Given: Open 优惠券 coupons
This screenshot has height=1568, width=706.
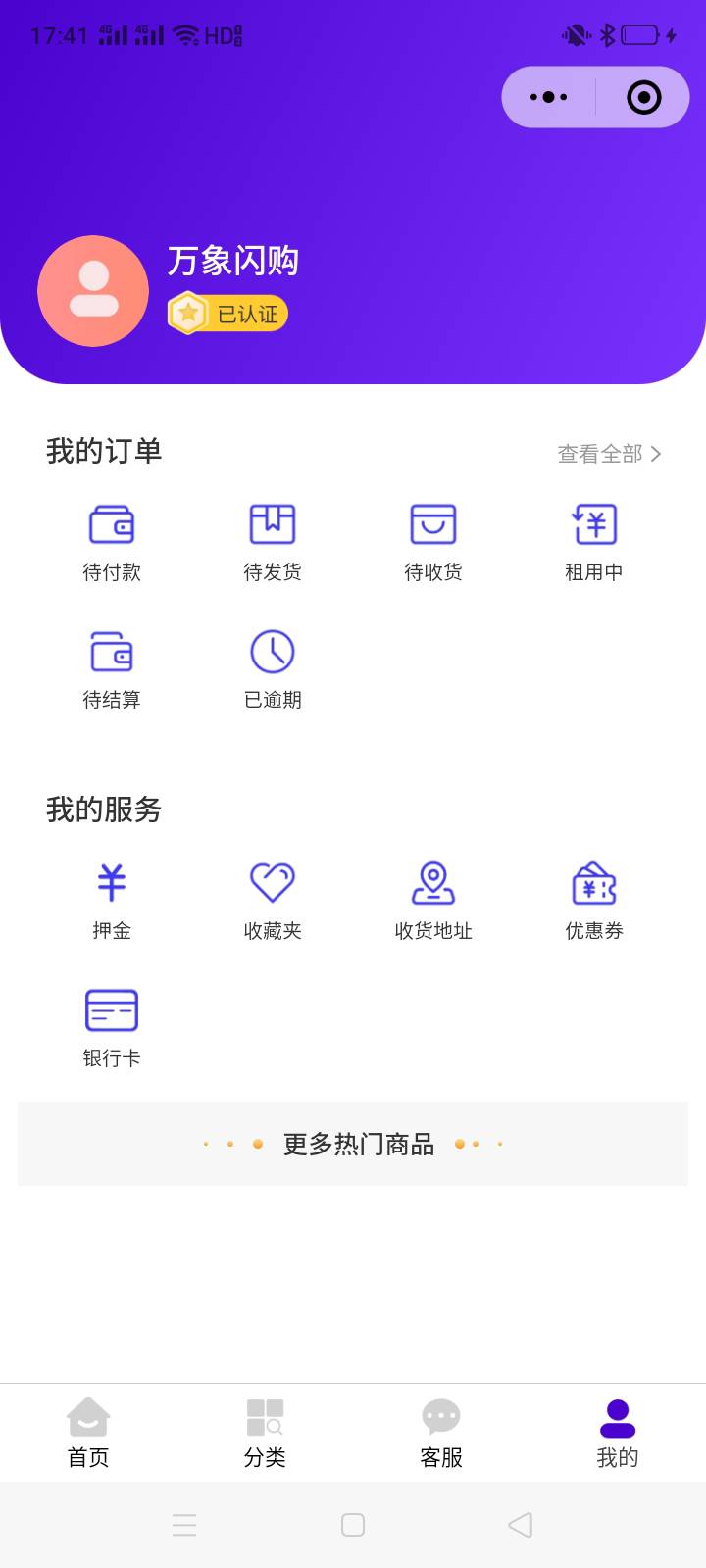Looking at the screenshot, I should (x=594, y=902).
